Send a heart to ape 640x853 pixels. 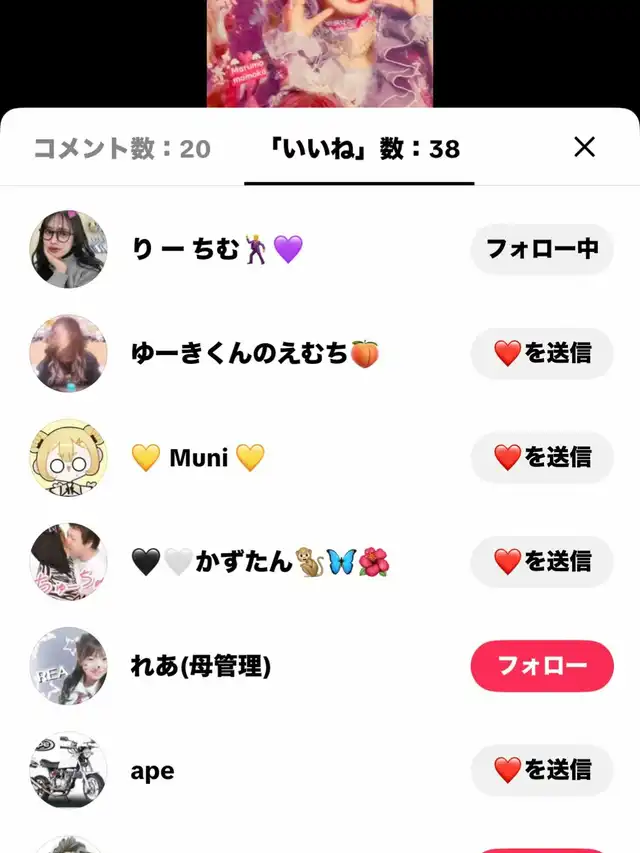[x=541, y=770]
